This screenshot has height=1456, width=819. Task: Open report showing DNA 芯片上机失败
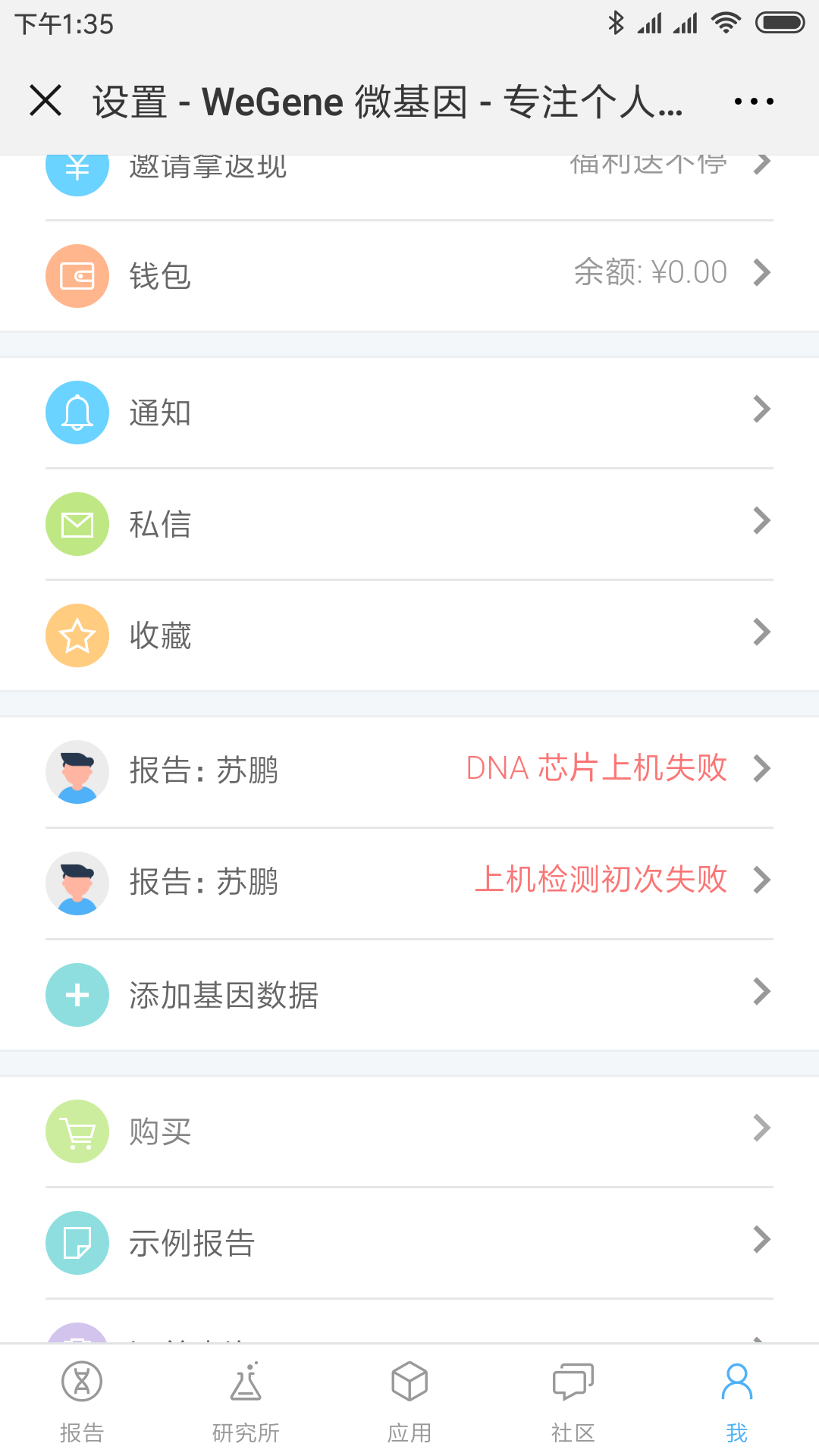(409, 772)
